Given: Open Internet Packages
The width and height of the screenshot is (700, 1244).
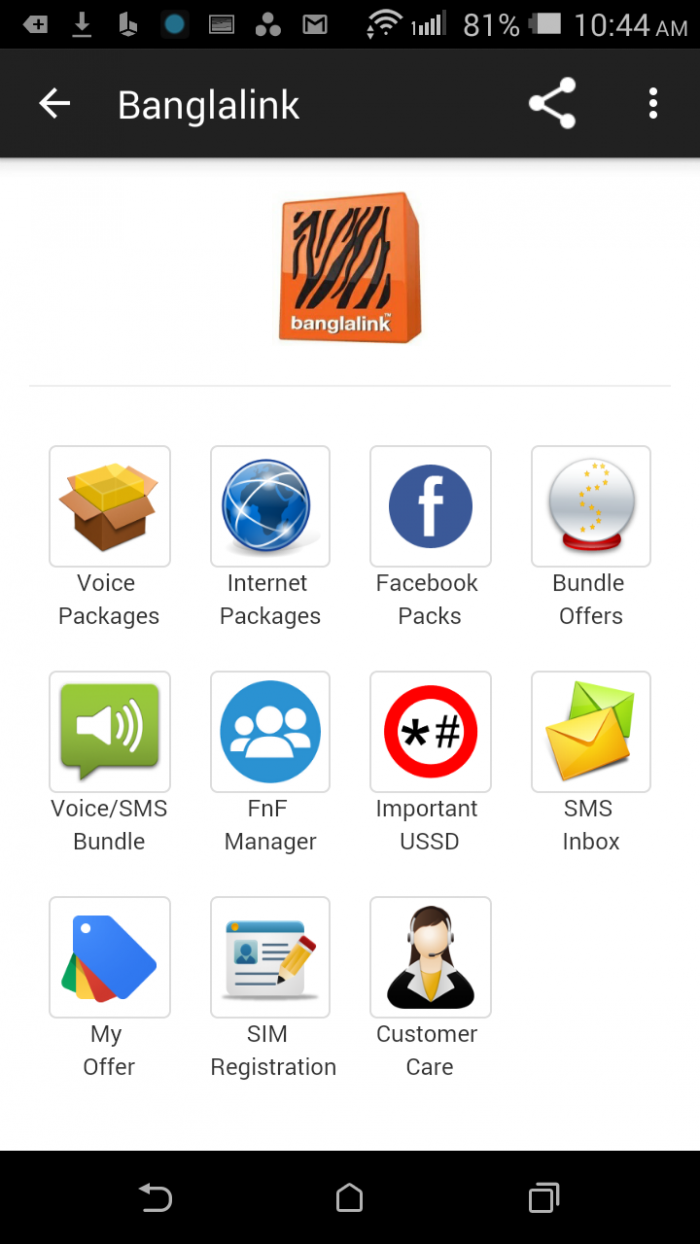Looking at the screenshot, I should point(270,507).
